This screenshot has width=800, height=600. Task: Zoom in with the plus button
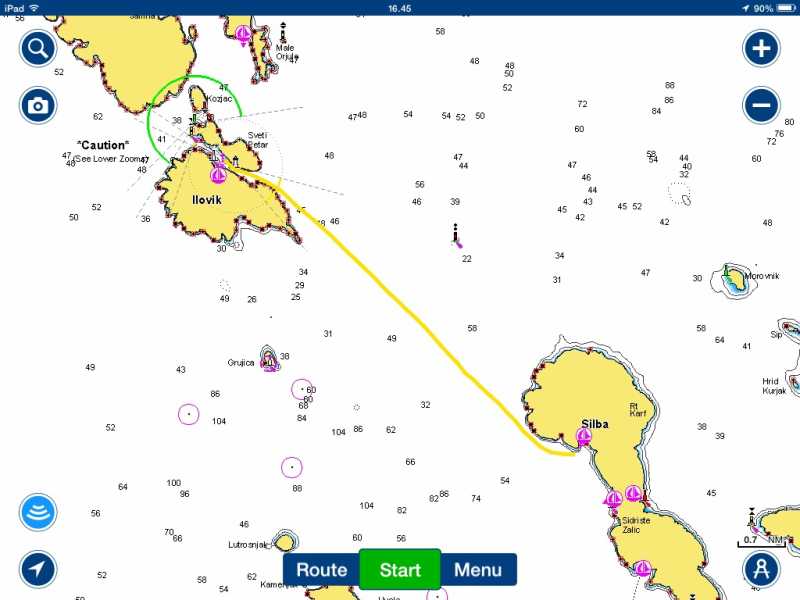[761, 47]
